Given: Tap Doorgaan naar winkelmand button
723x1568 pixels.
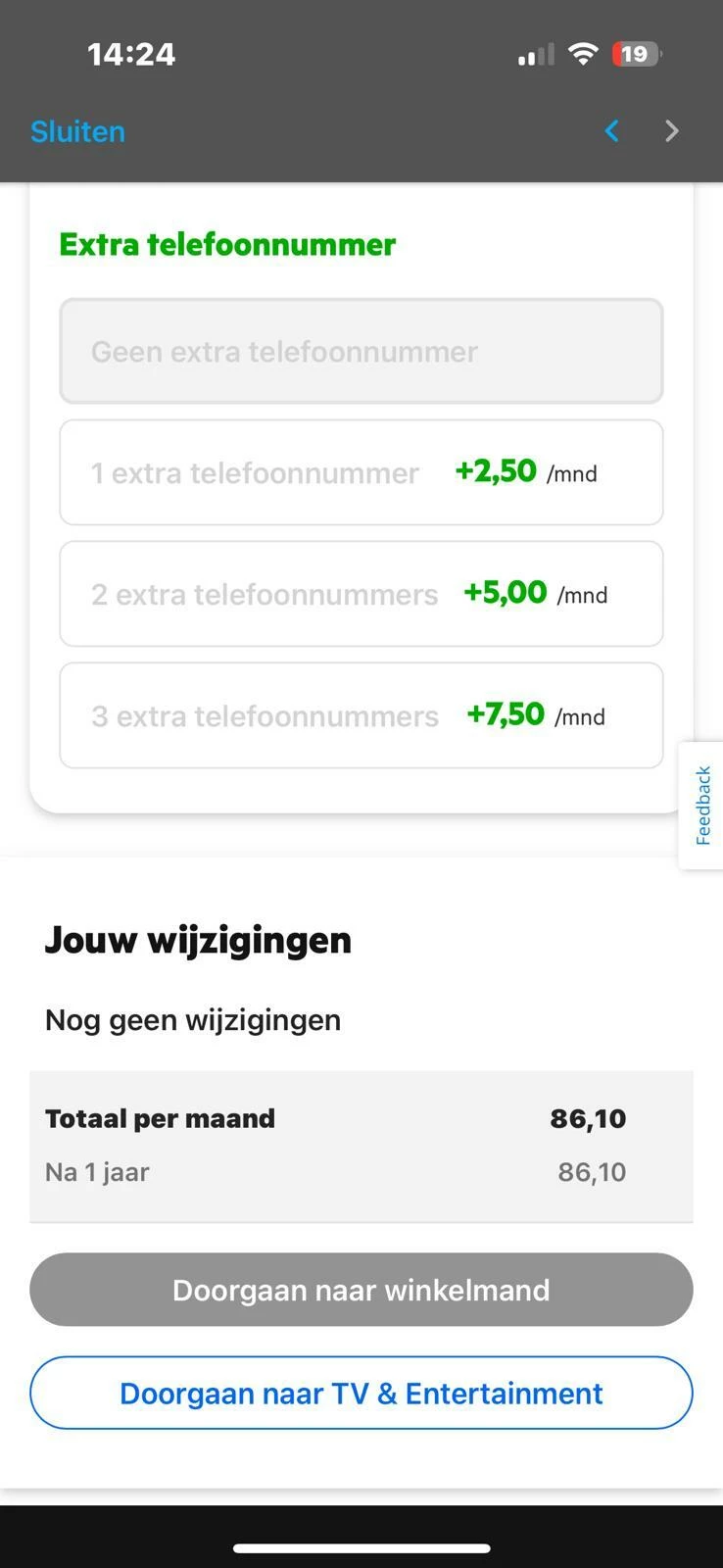Looking at the screenshot, I should click(361, 1290).
